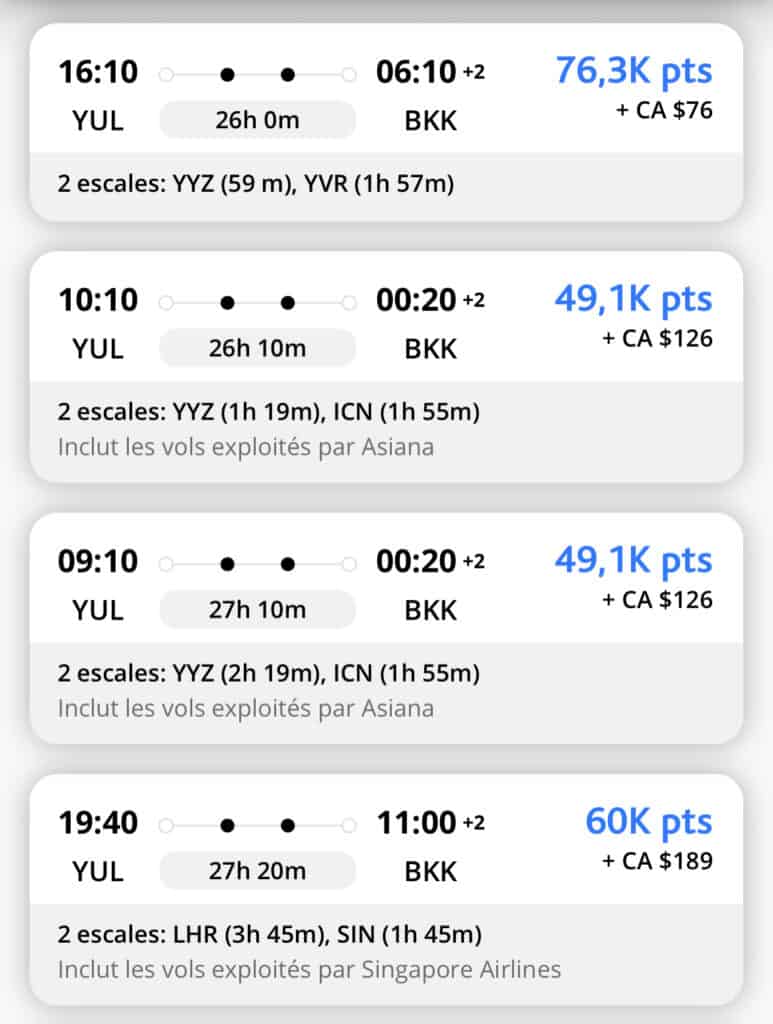This screenshot has height=1024, width=773.
Task: Click the YUL departure code on the first flight card
Action: click(96, 120)
